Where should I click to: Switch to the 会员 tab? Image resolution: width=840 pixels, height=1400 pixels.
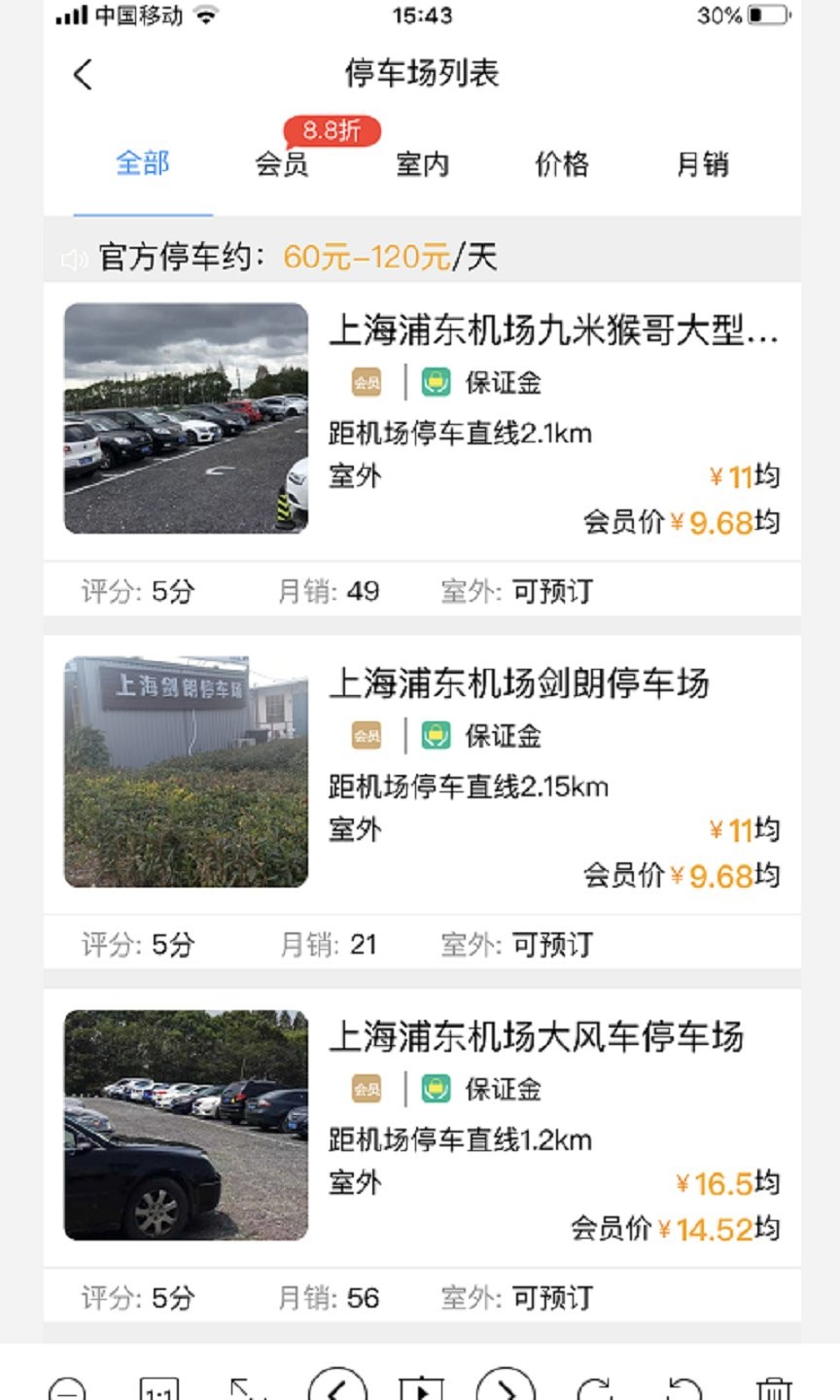tap(282, 163)
